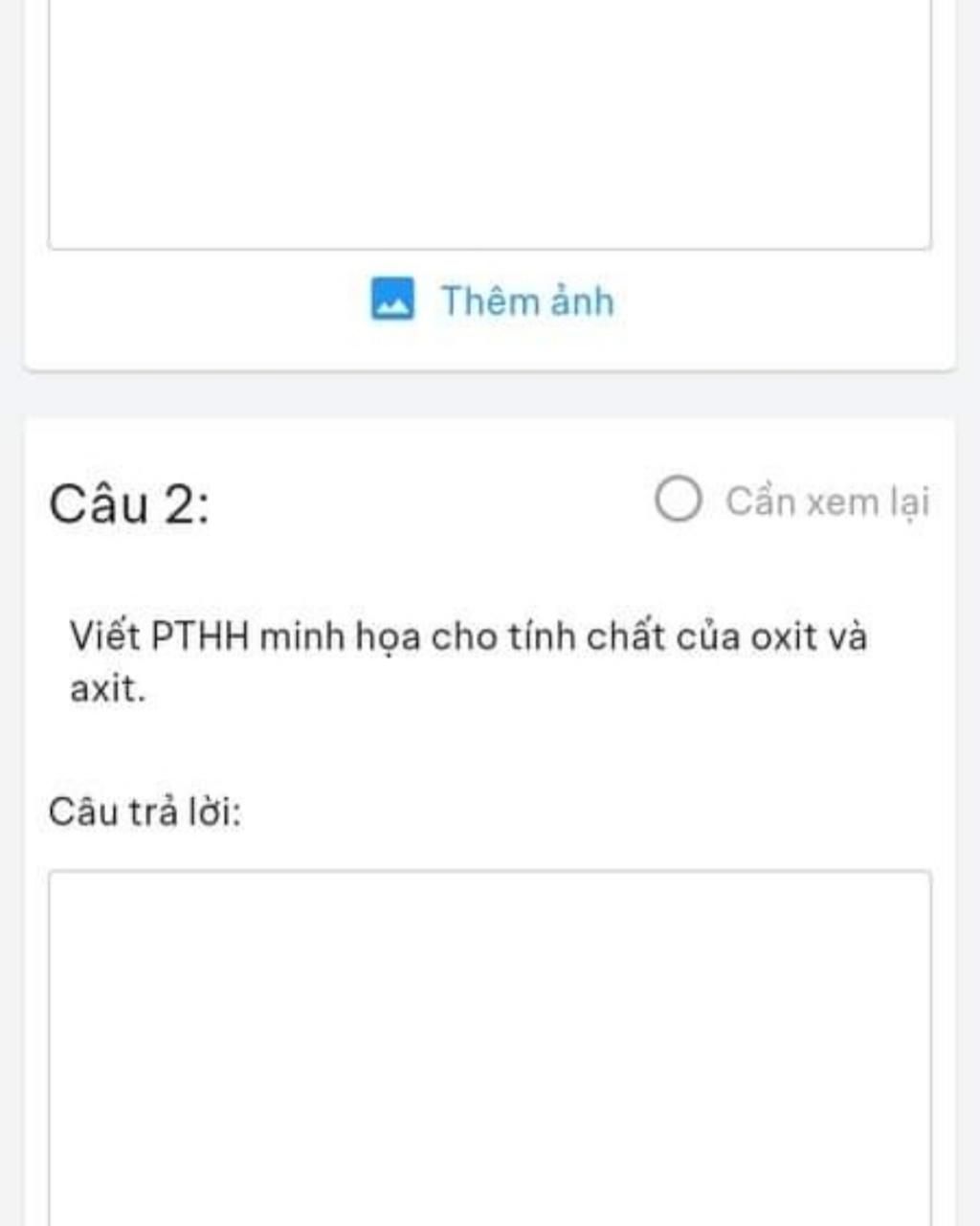Mark Câu 2 as Cần xem lại
The width and height of the screenshot is (980, 1226).
click(679, 500)
